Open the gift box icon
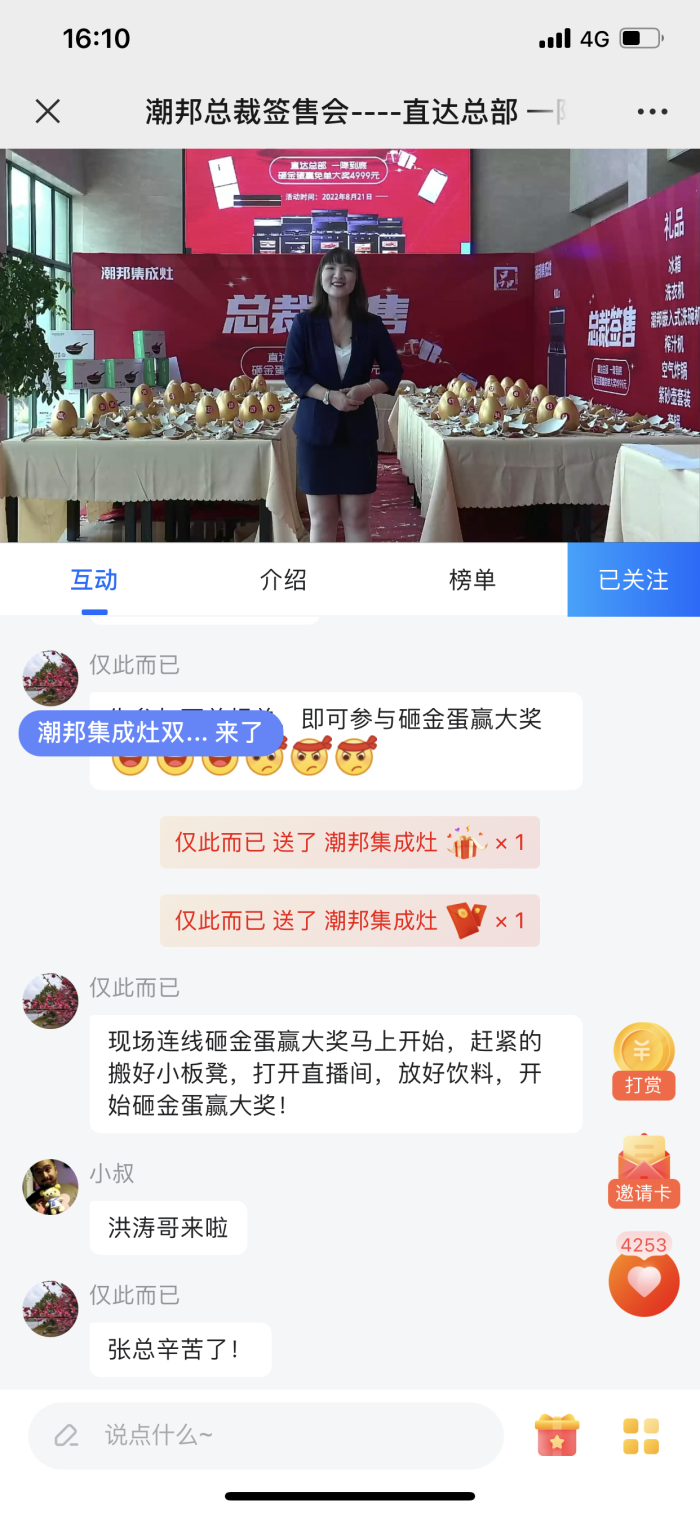700x1514 pixels. 557,1436
